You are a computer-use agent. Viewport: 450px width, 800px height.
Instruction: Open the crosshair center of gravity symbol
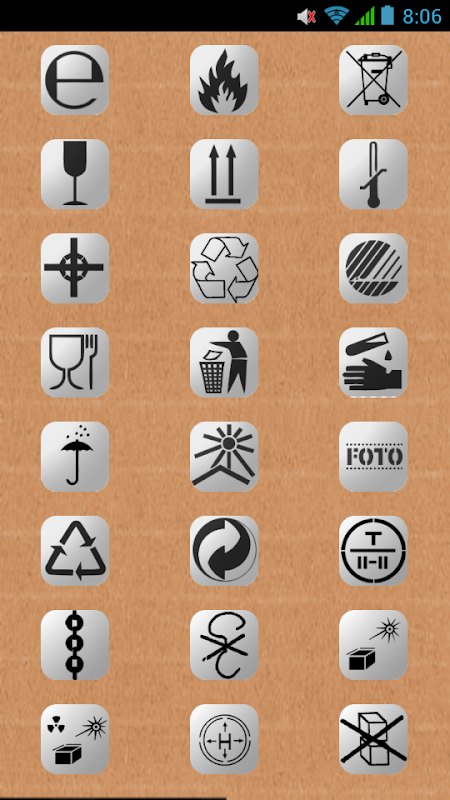coord(75,268)
